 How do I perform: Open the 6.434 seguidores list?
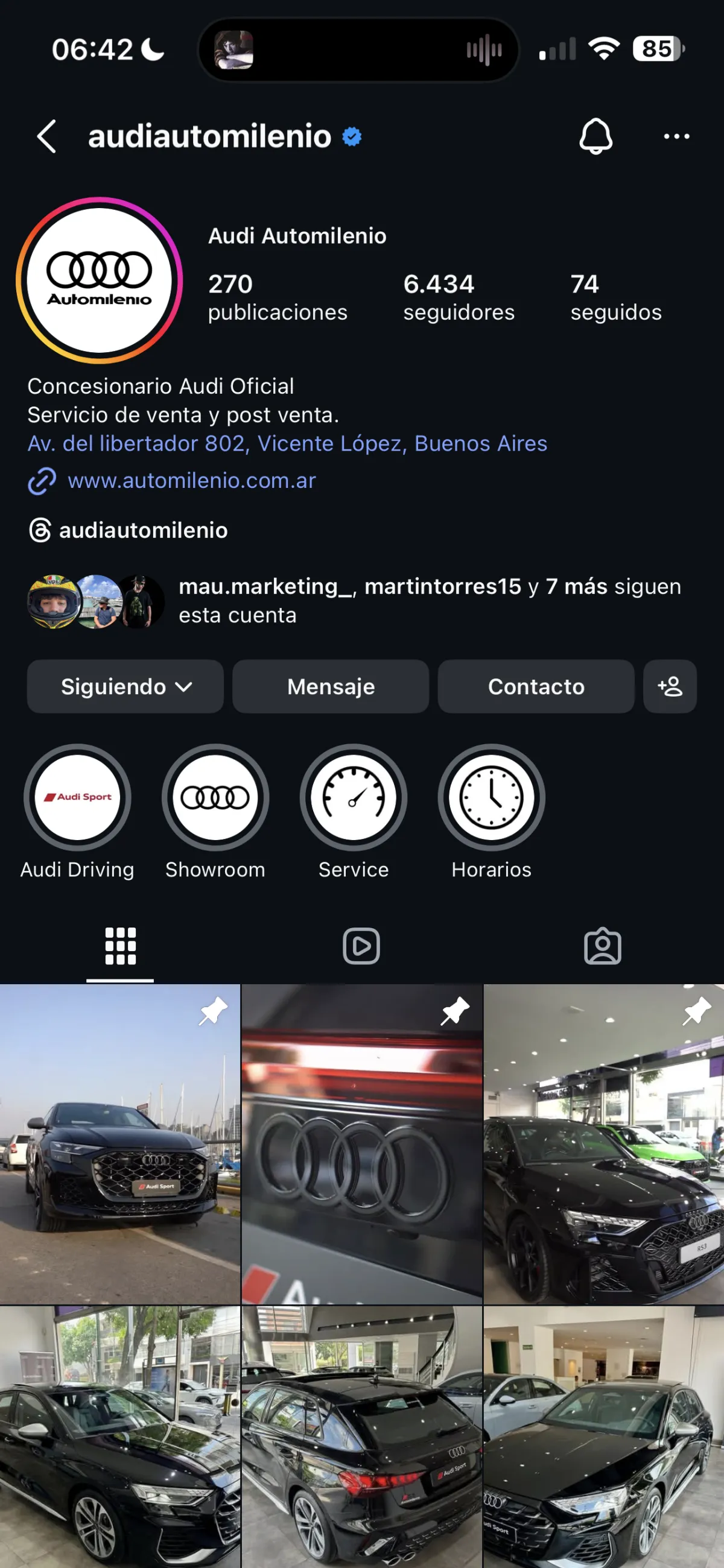click(459, 297)
